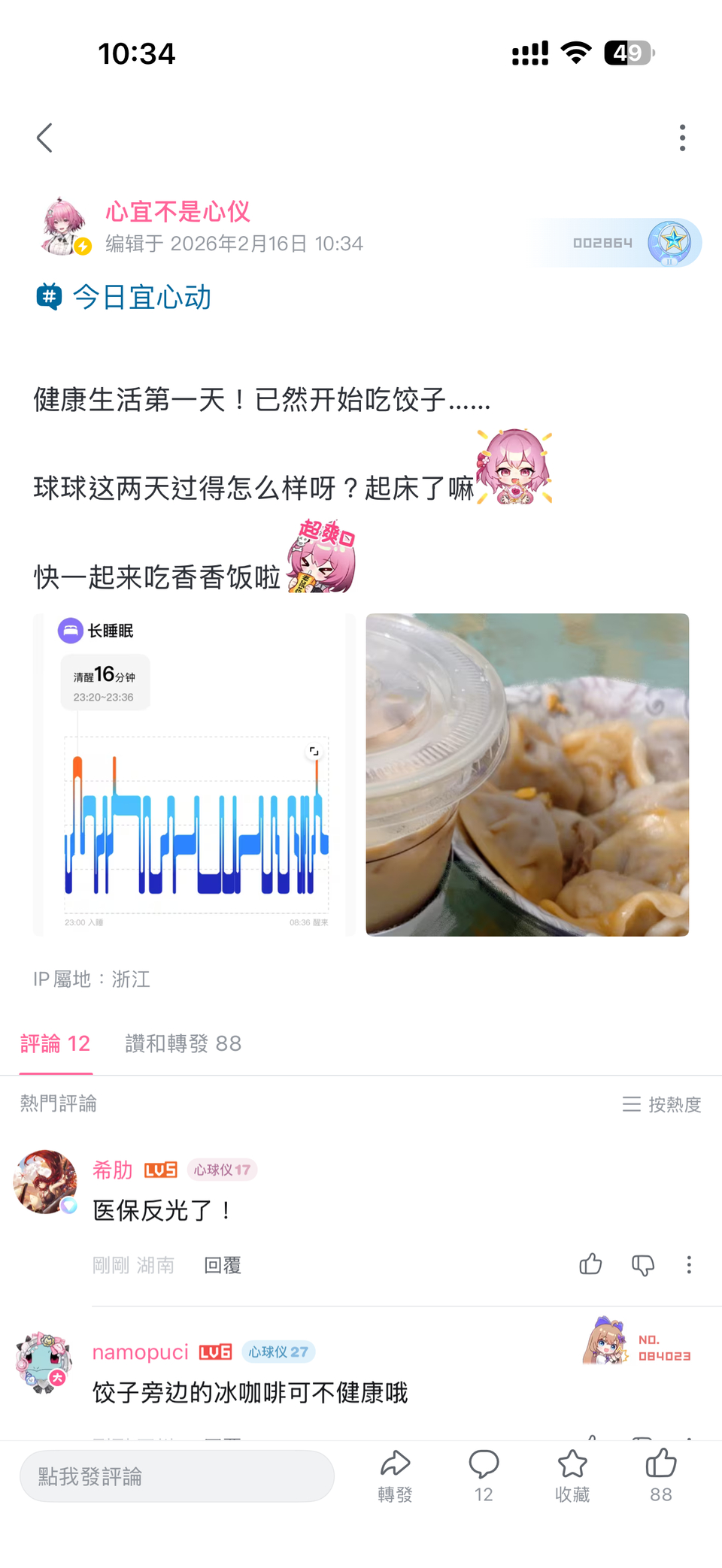Screen dimensions: 722x1568
Task: Like the post with thumbs-up 88
Action: [x=661, y=1475]
